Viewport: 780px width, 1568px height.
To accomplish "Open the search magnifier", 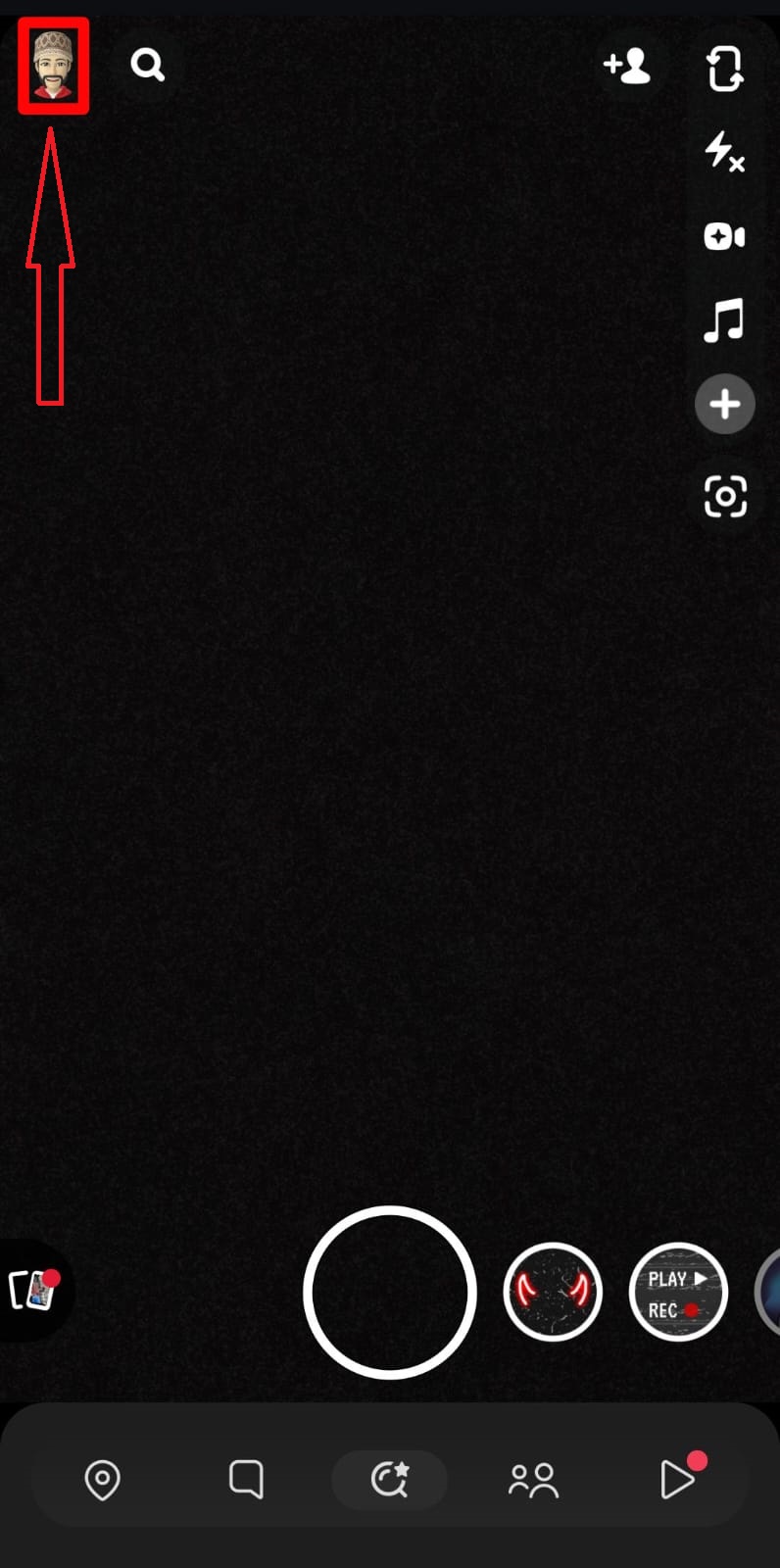I will point(148,65).
